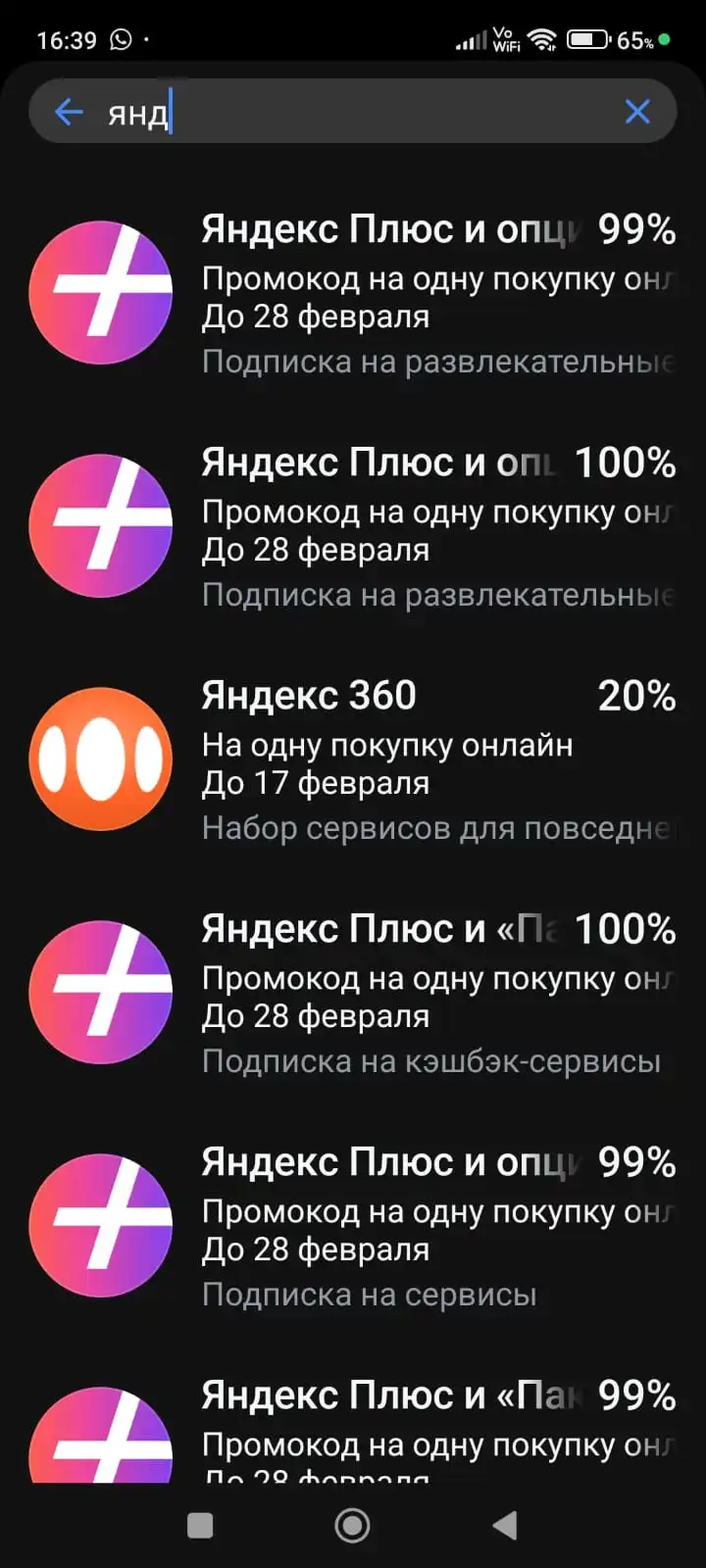The width and height of the screenshot is (706, 1568).
Task: Clear the search text with the X
Action: pyautogui.click(x=637, y=112)
